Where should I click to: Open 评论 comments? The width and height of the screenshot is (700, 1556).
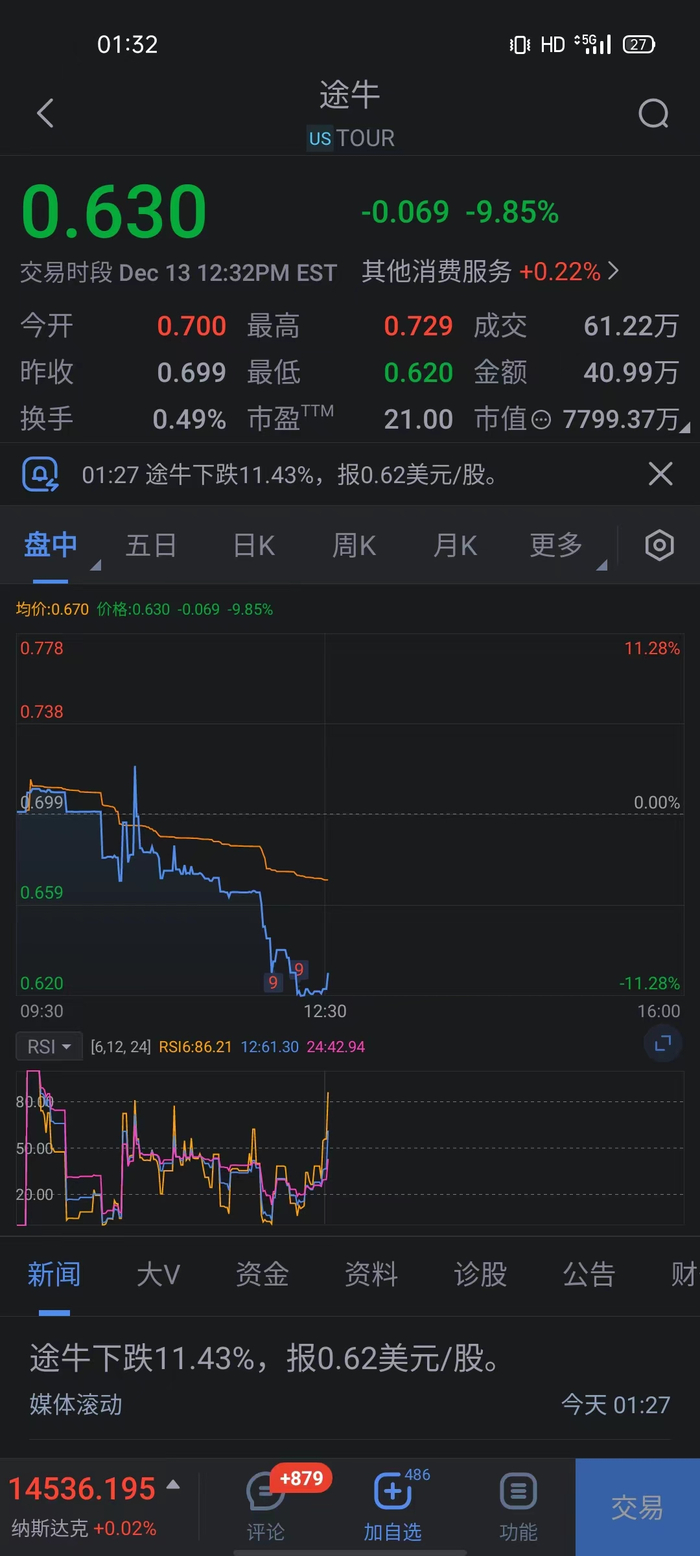tap(266, 1507)
